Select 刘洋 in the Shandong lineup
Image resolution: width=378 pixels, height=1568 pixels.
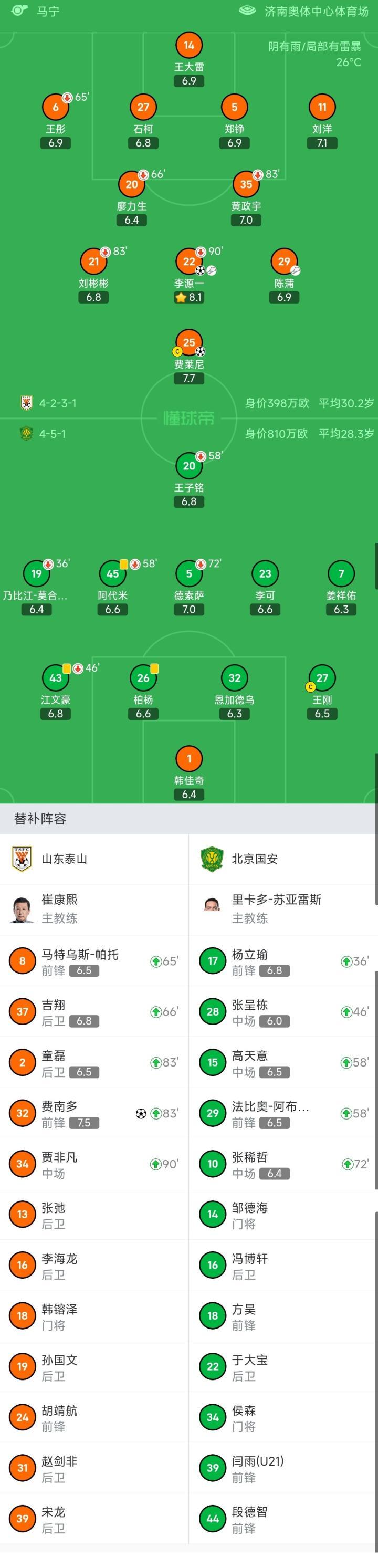[x=322, y=108]
